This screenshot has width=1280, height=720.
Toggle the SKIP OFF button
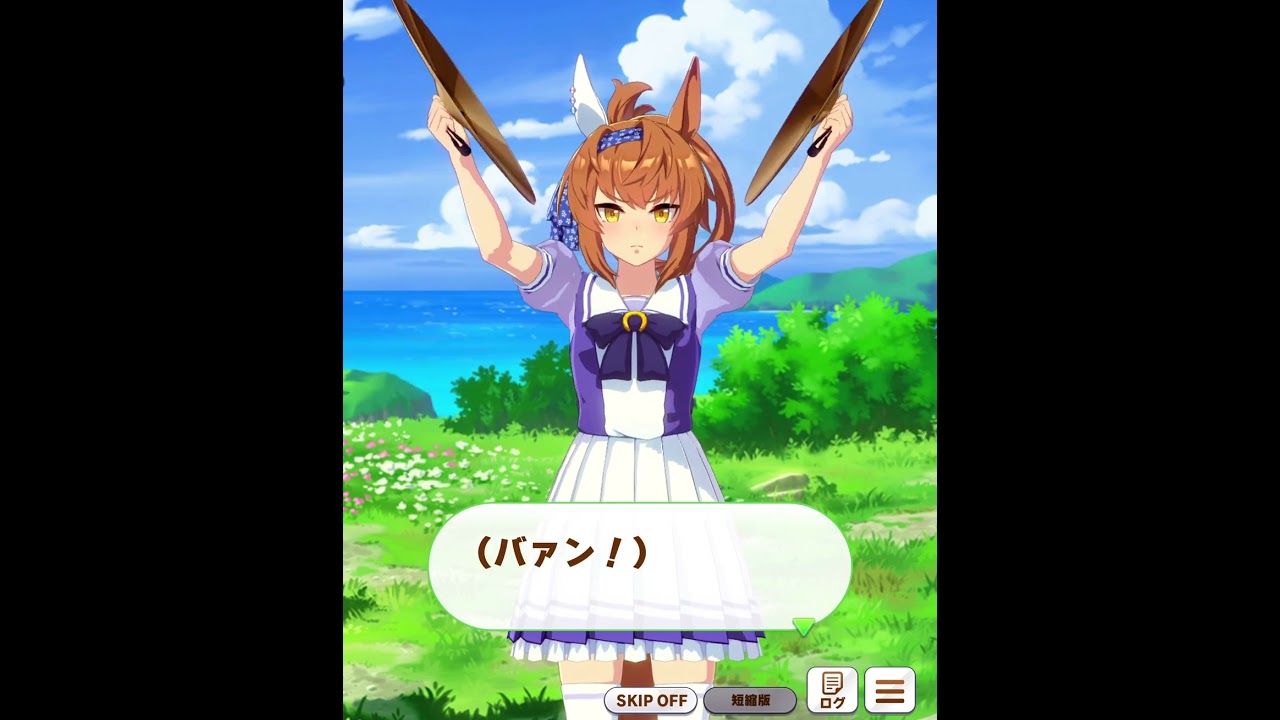point(651,701)
